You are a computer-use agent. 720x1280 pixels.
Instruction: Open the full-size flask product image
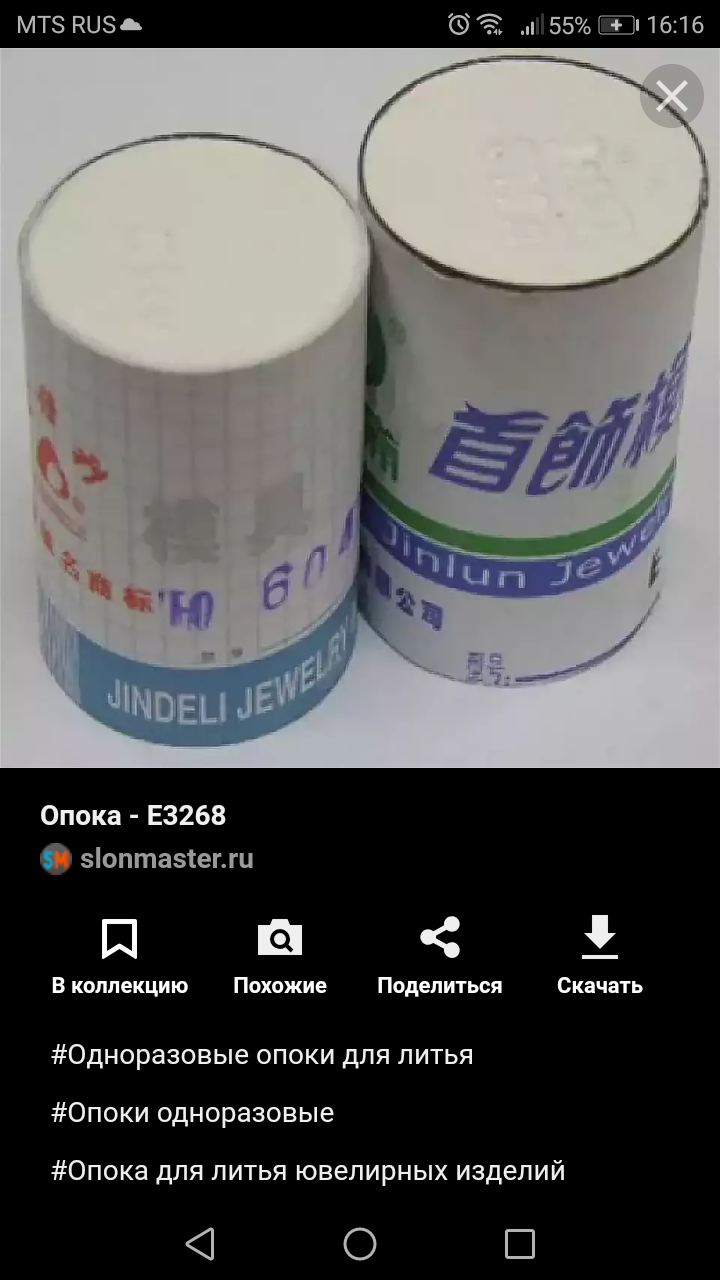[360, 408]
